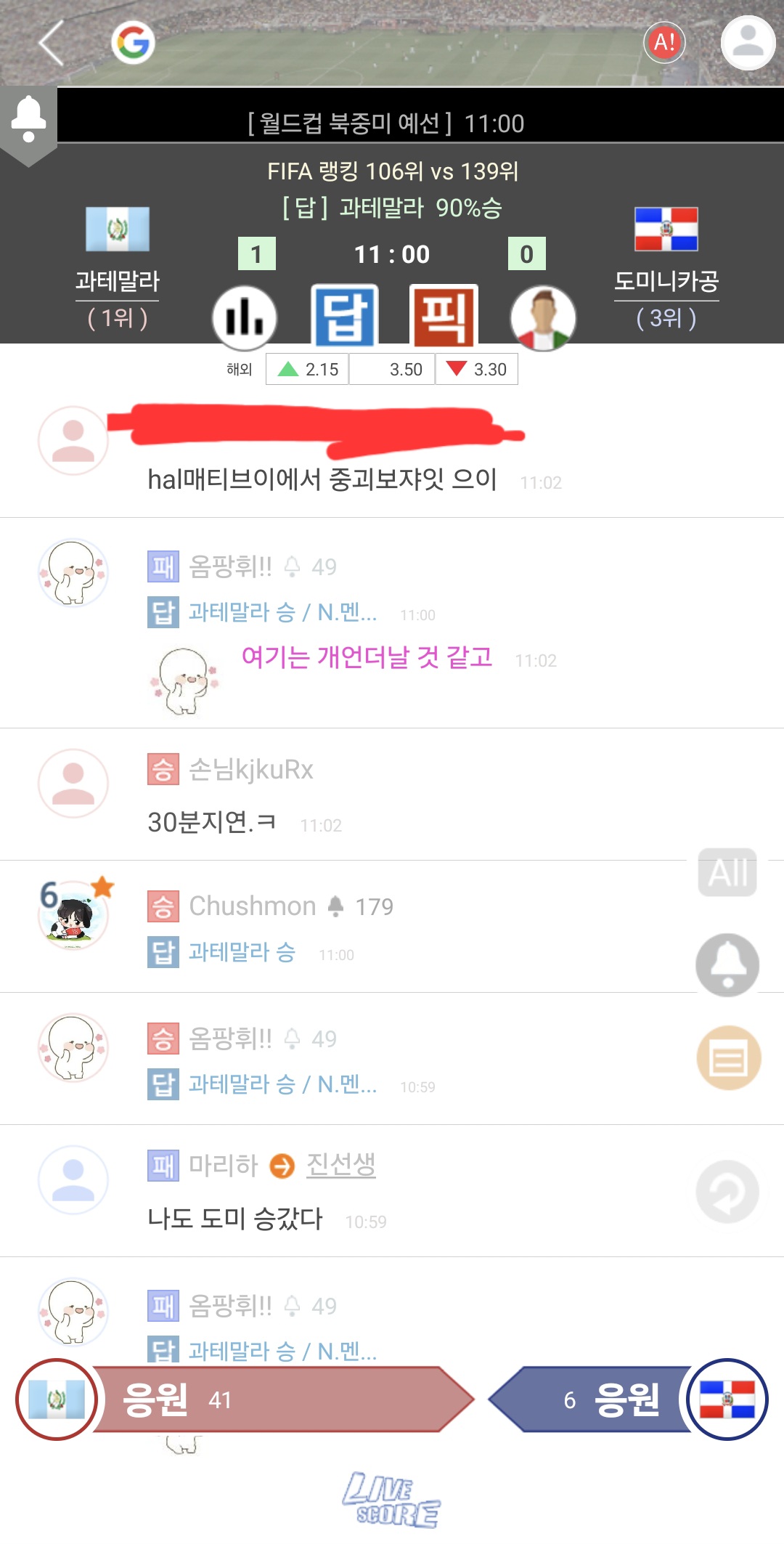Viewport: 784px width, 1544px height.
Task: Open 도미니카공 team page
Action: pos(666,281)
